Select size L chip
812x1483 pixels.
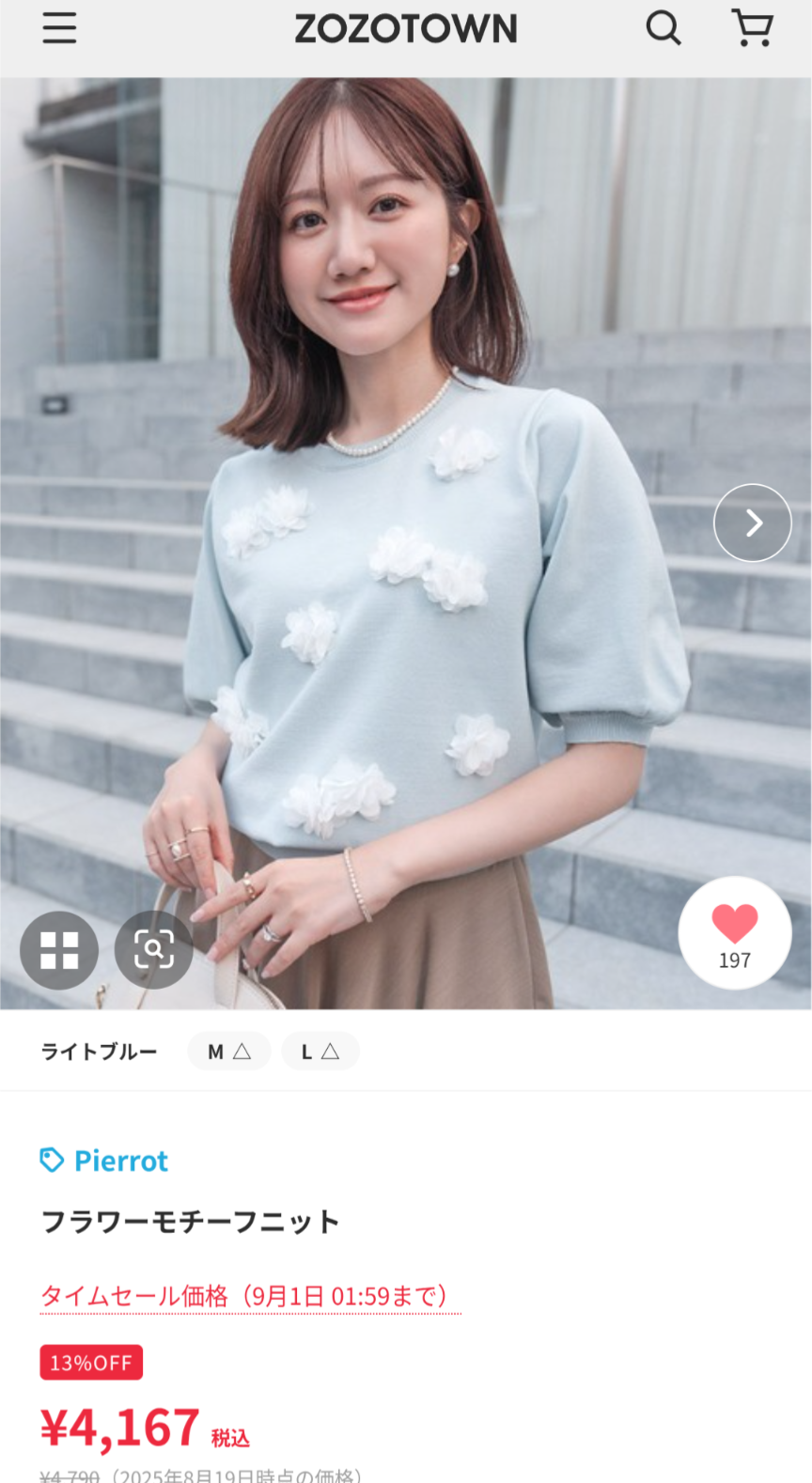coord(320,1051)
